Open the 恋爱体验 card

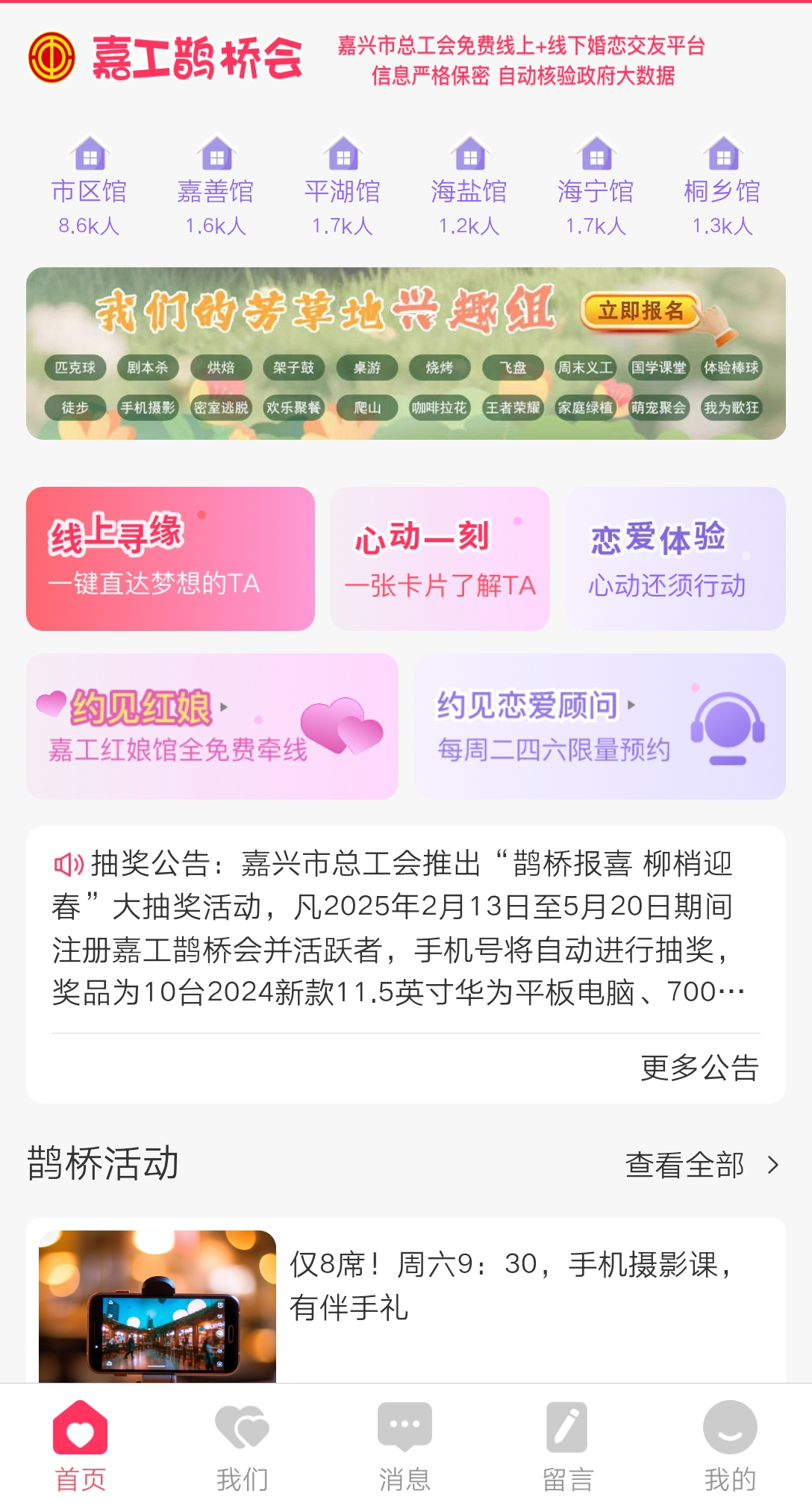(675, 559)
